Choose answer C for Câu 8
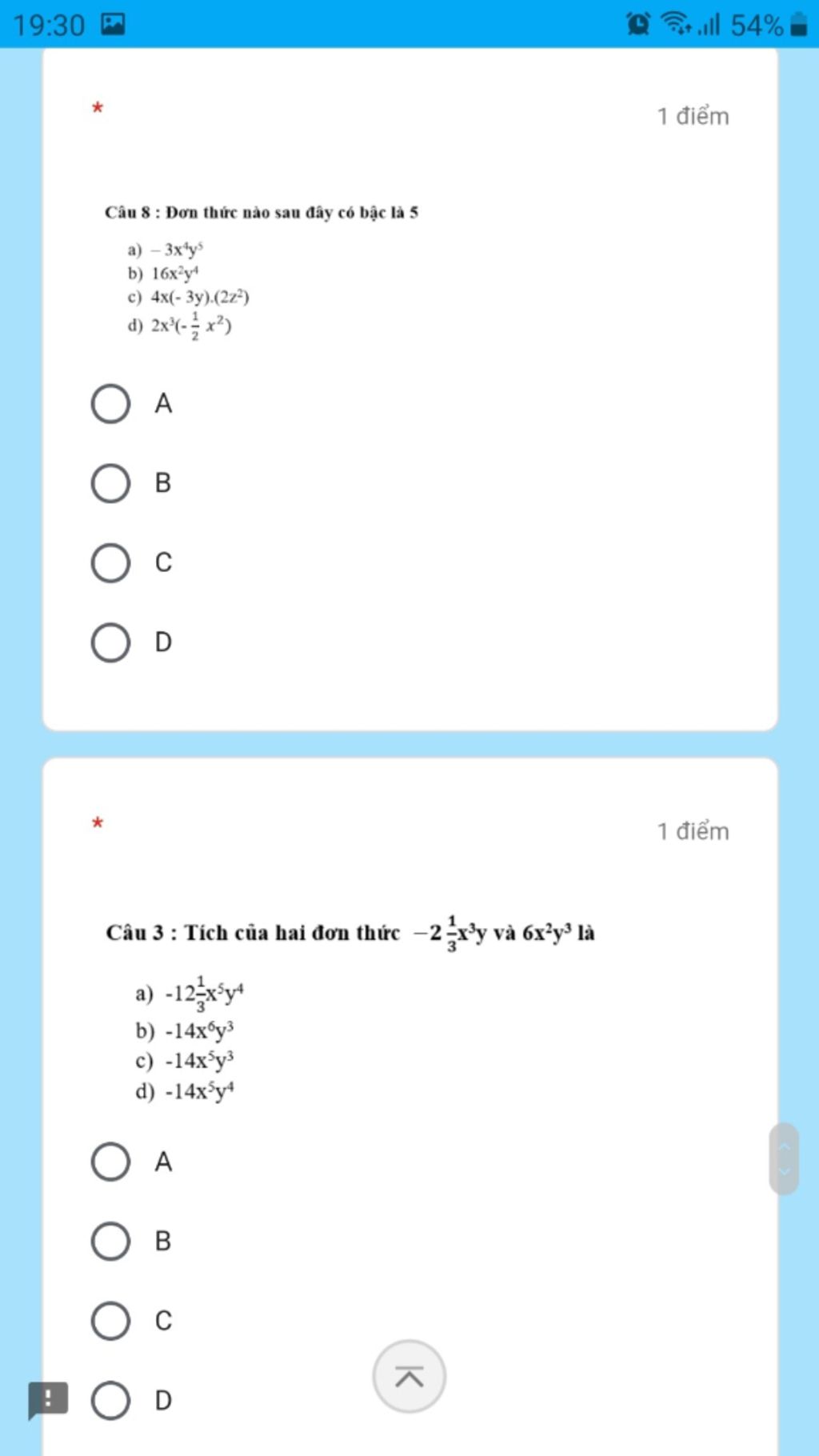The height and width of the screenshot is (1456, 819). coord(111,562)
